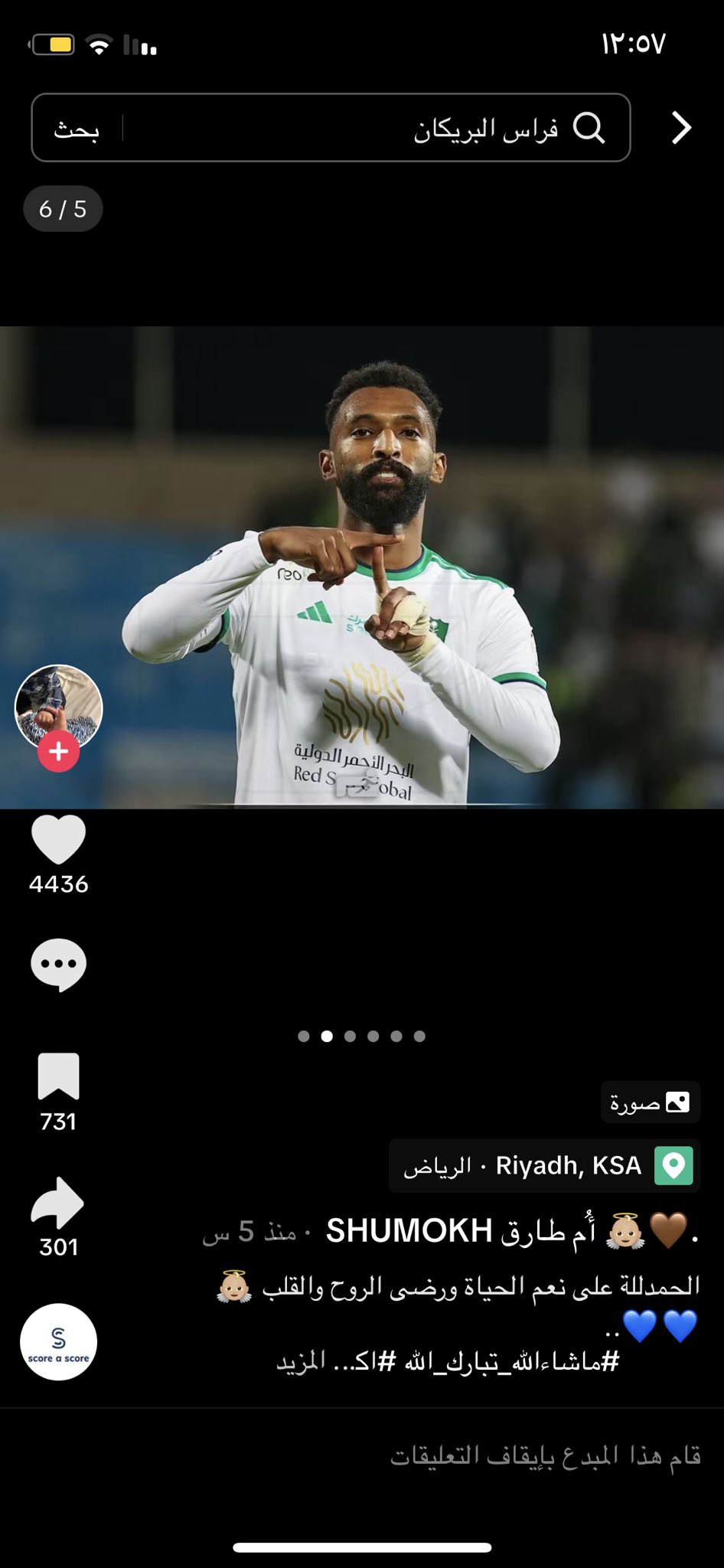This screenshot has height=1568, width=724.
Task: Tap the بحث search button
Action: 77,129
